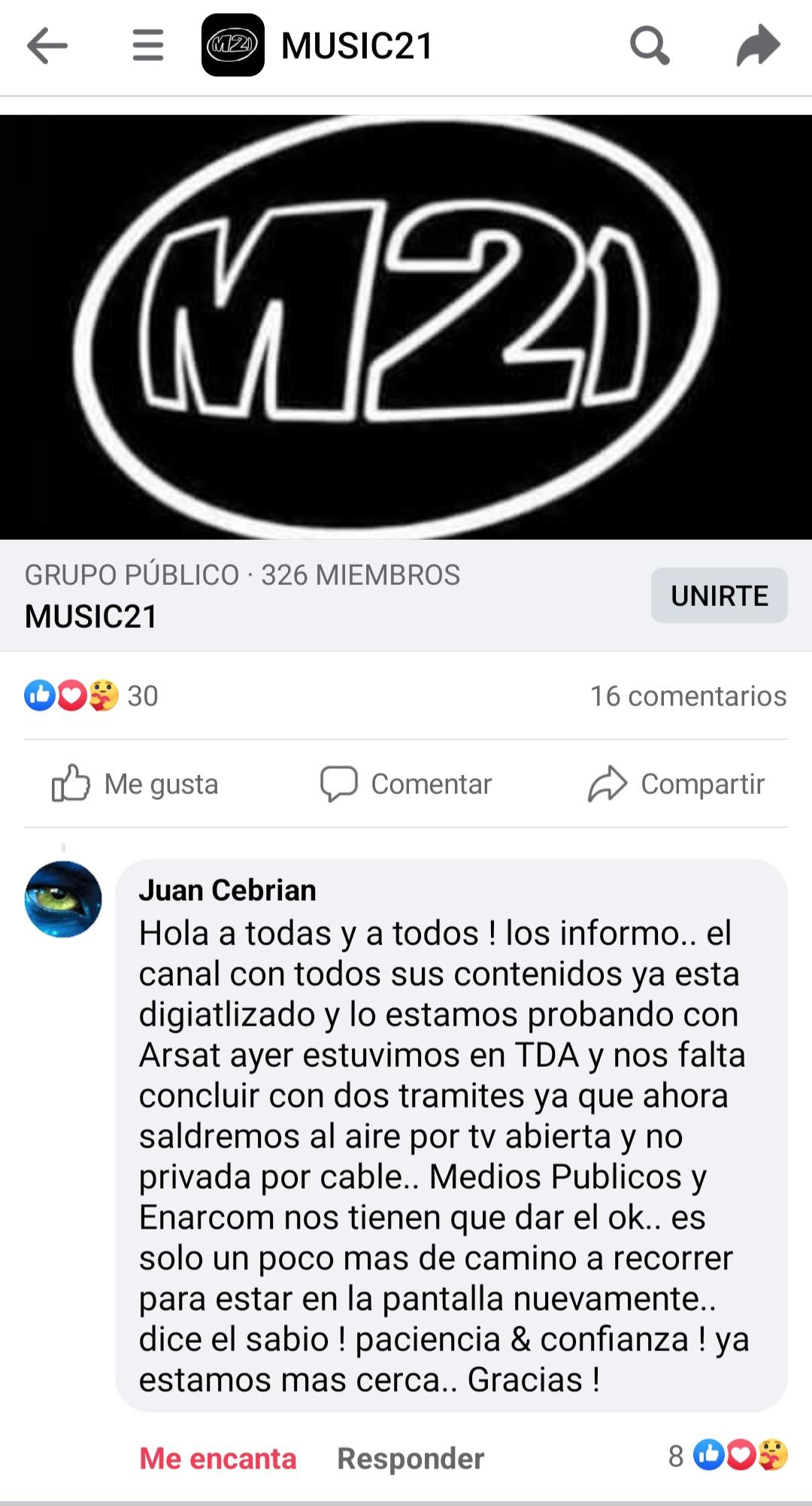812x1506 pixels.
Task: Open the hamburger menu
Action: pos(147,46)
